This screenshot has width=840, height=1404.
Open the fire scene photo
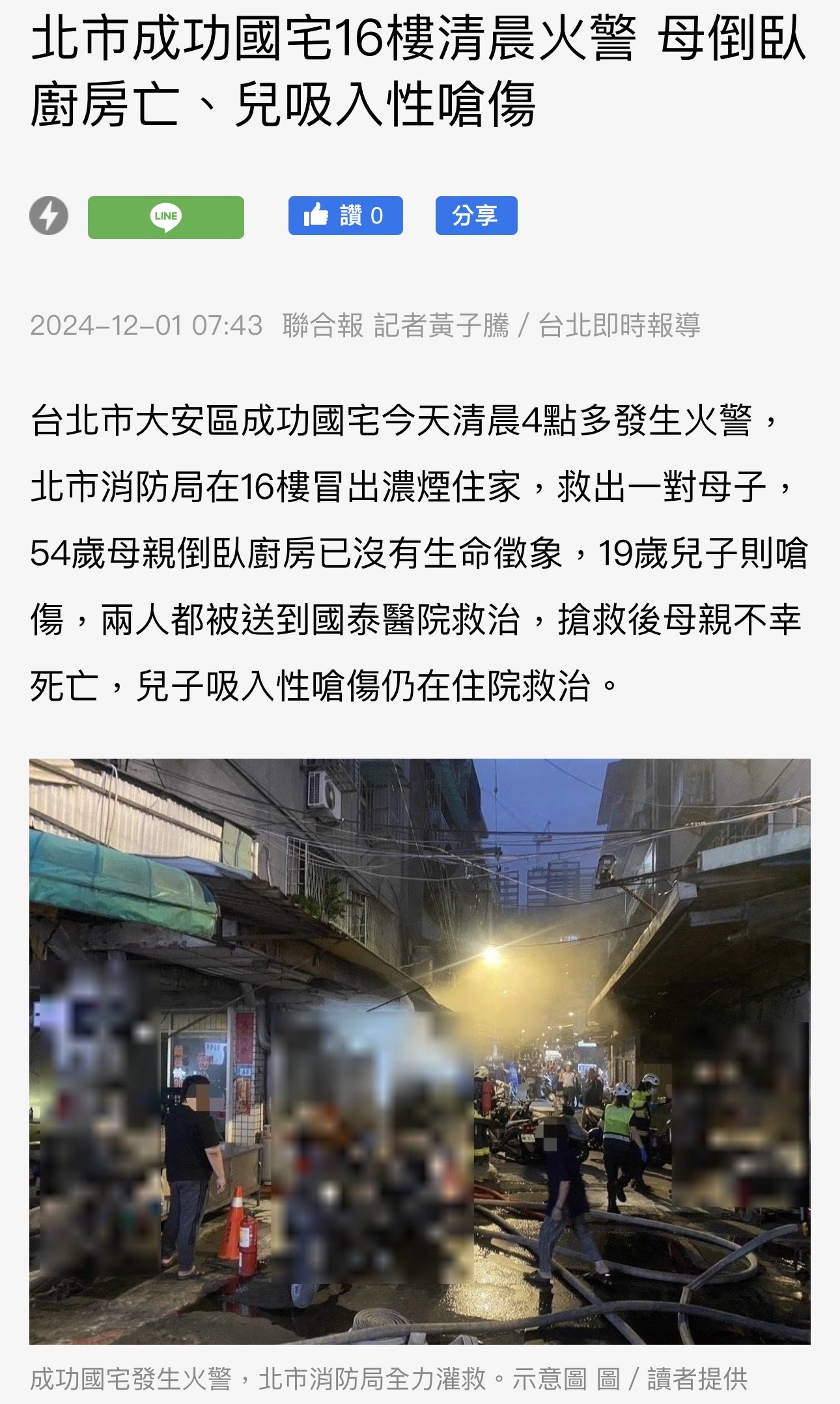(420, 1051)
